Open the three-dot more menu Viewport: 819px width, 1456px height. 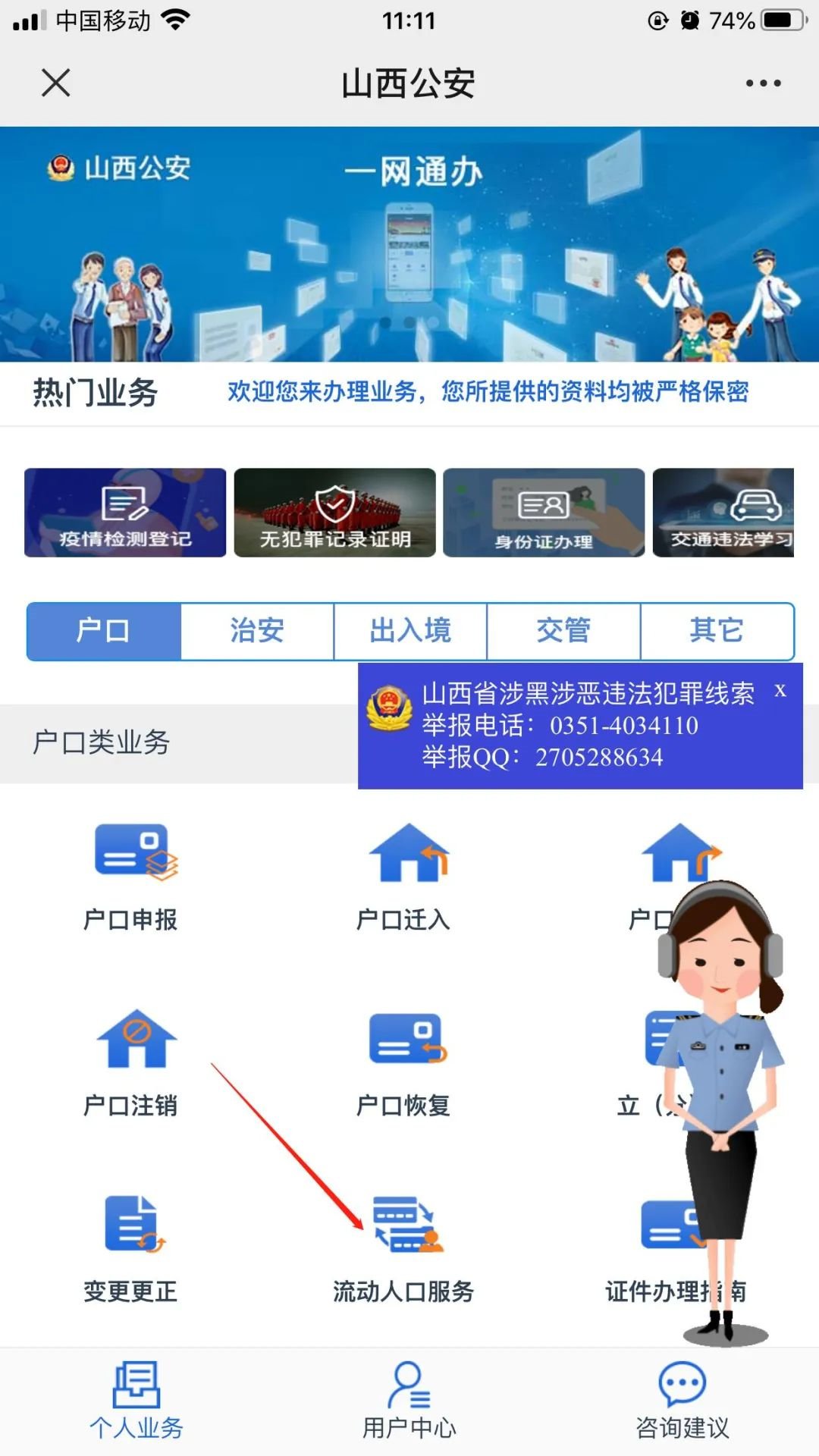[762, 83]
